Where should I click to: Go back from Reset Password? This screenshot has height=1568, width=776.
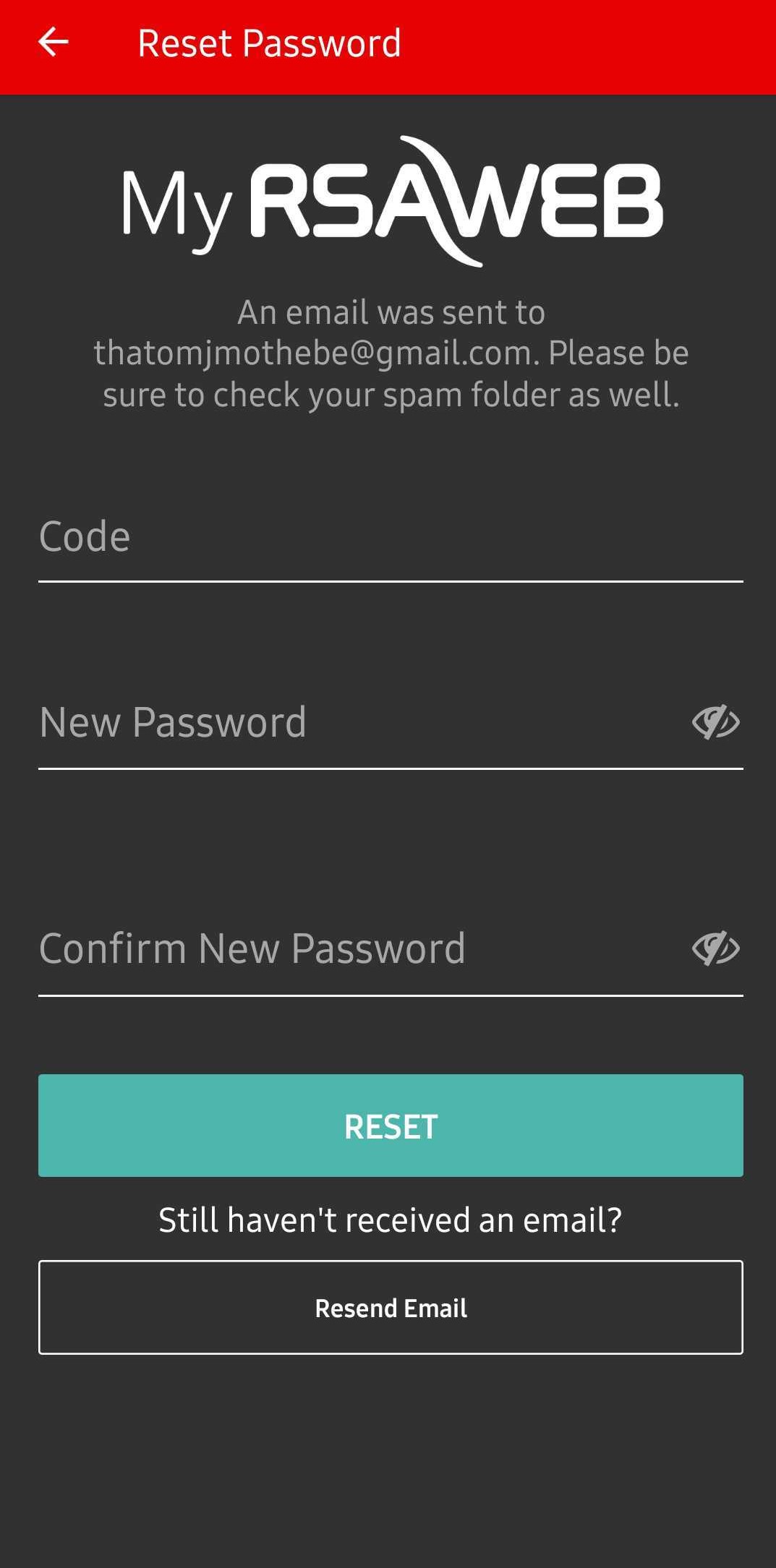click(53, 43)
